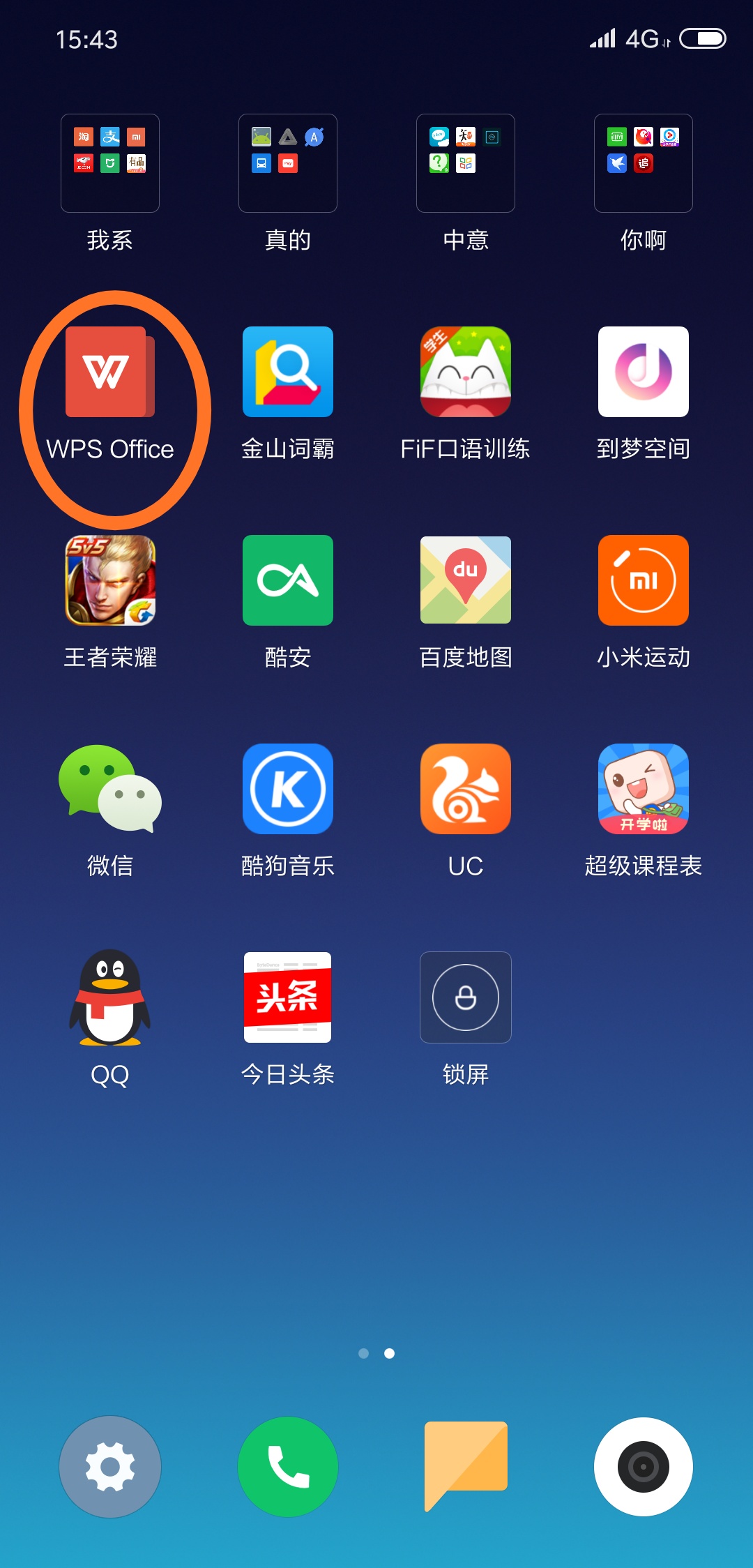Viewport: 753px width, 1568px height.
Task: Launch the 王者荣耀 game
Action: tap(109, 580)
